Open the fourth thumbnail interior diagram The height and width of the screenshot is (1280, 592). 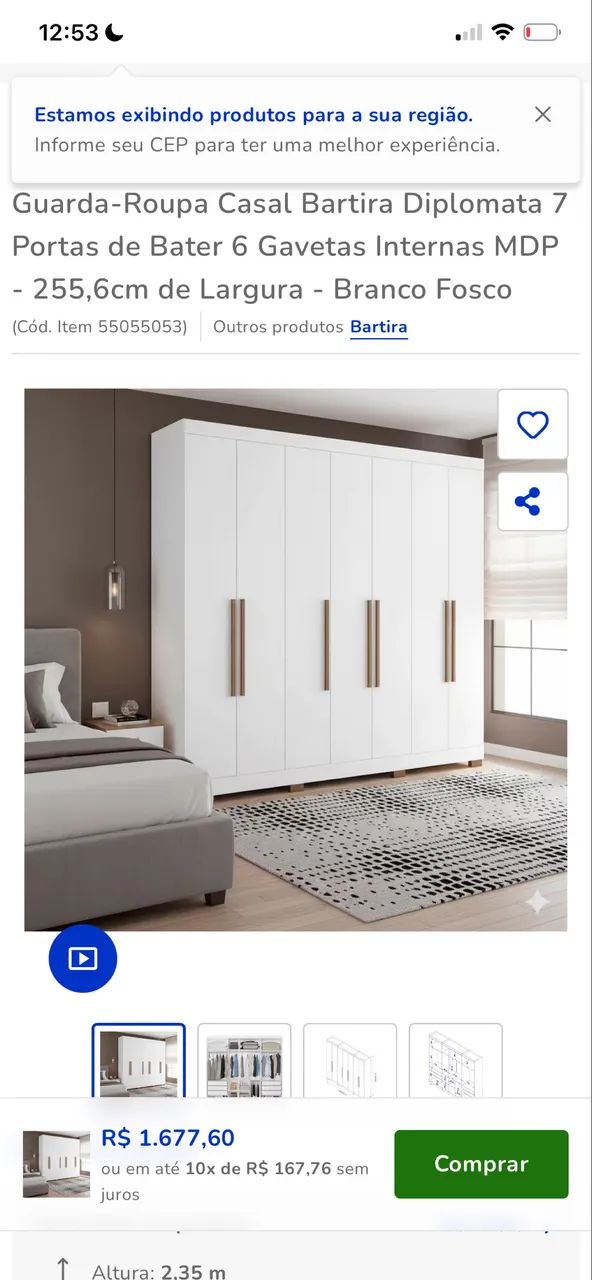(455, 1061)
